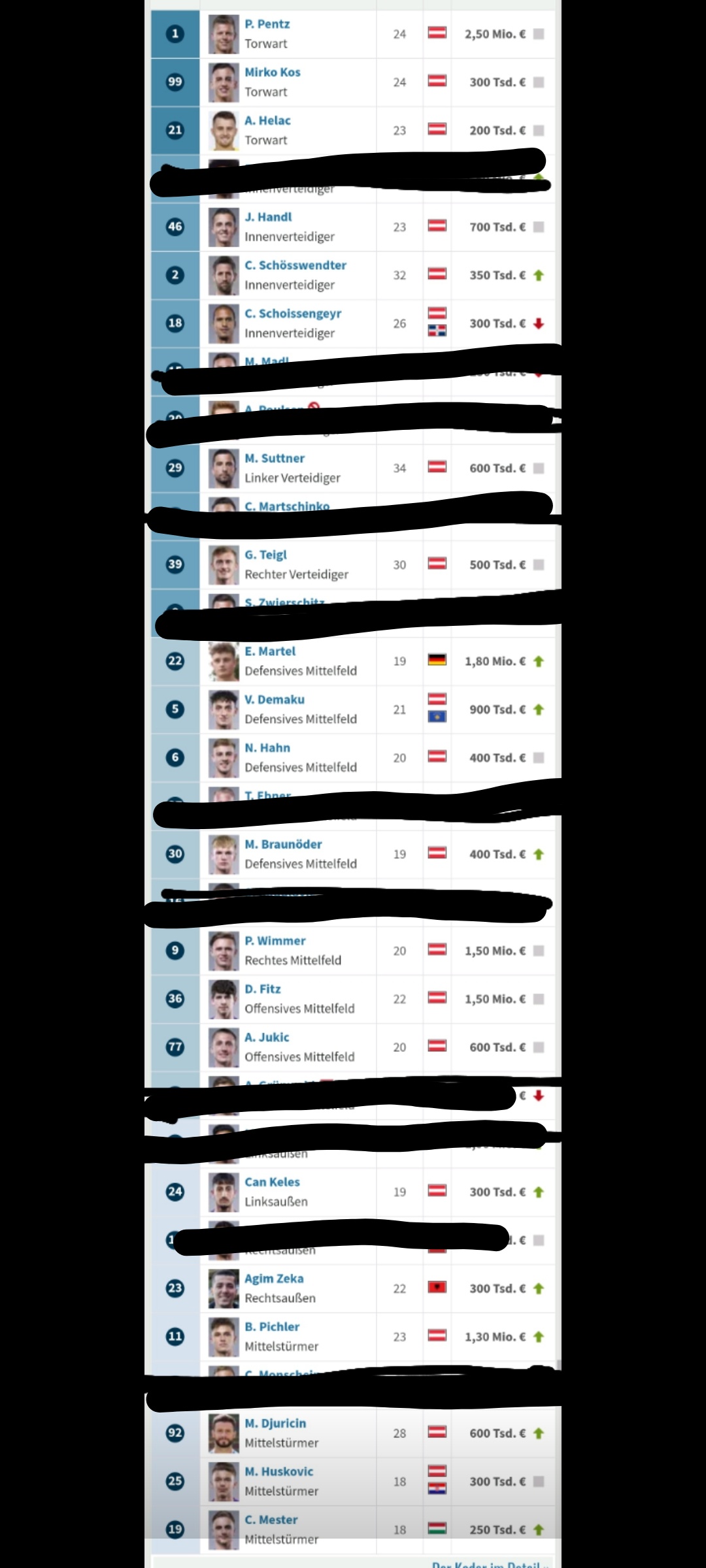The height and width of the screenshot is (1568, 706).
Task: View Agim Zeka's player page
Action: pos(274,1279)
